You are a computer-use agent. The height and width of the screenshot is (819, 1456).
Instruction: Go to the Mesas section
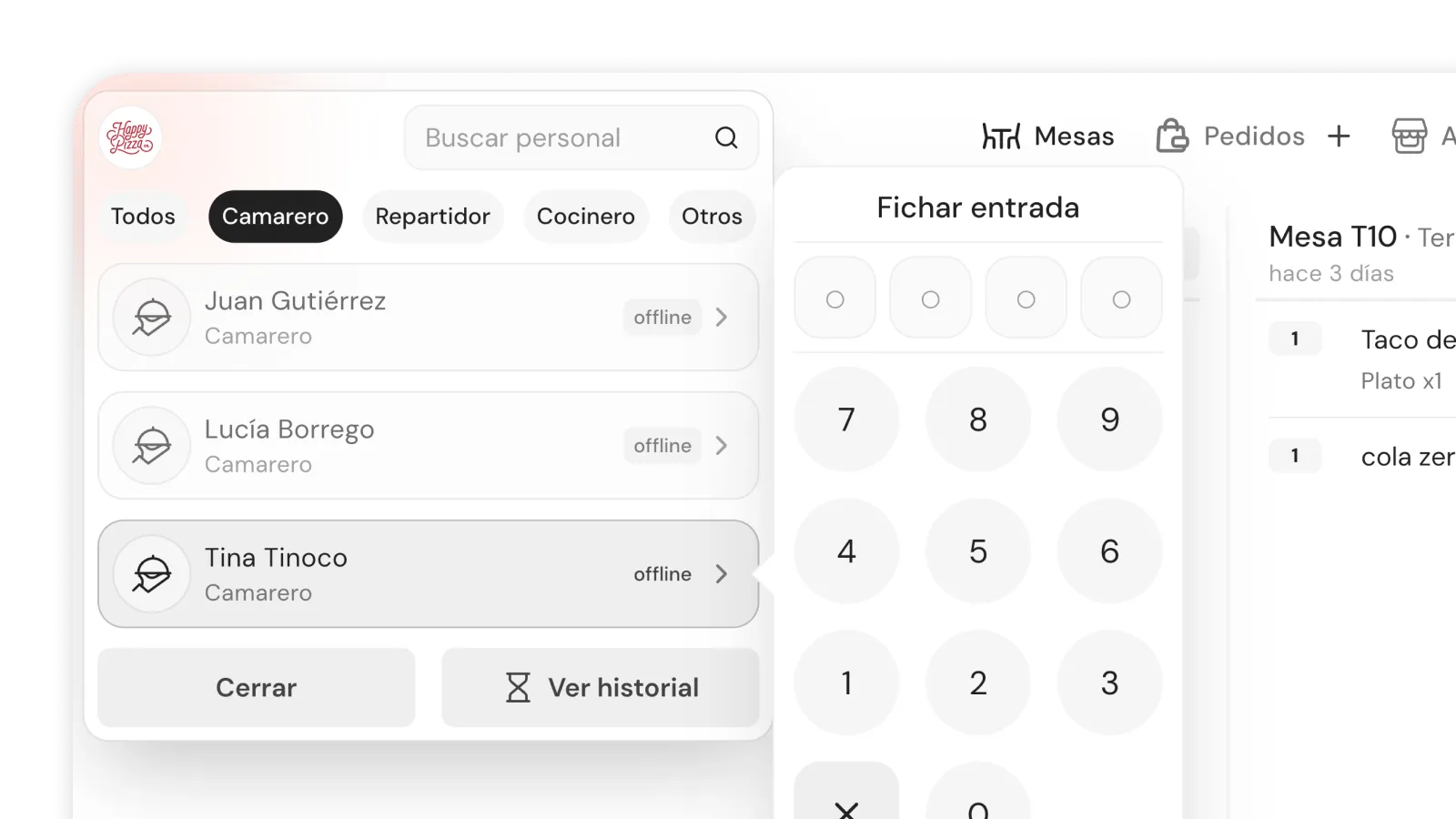tap(1048, 136)
